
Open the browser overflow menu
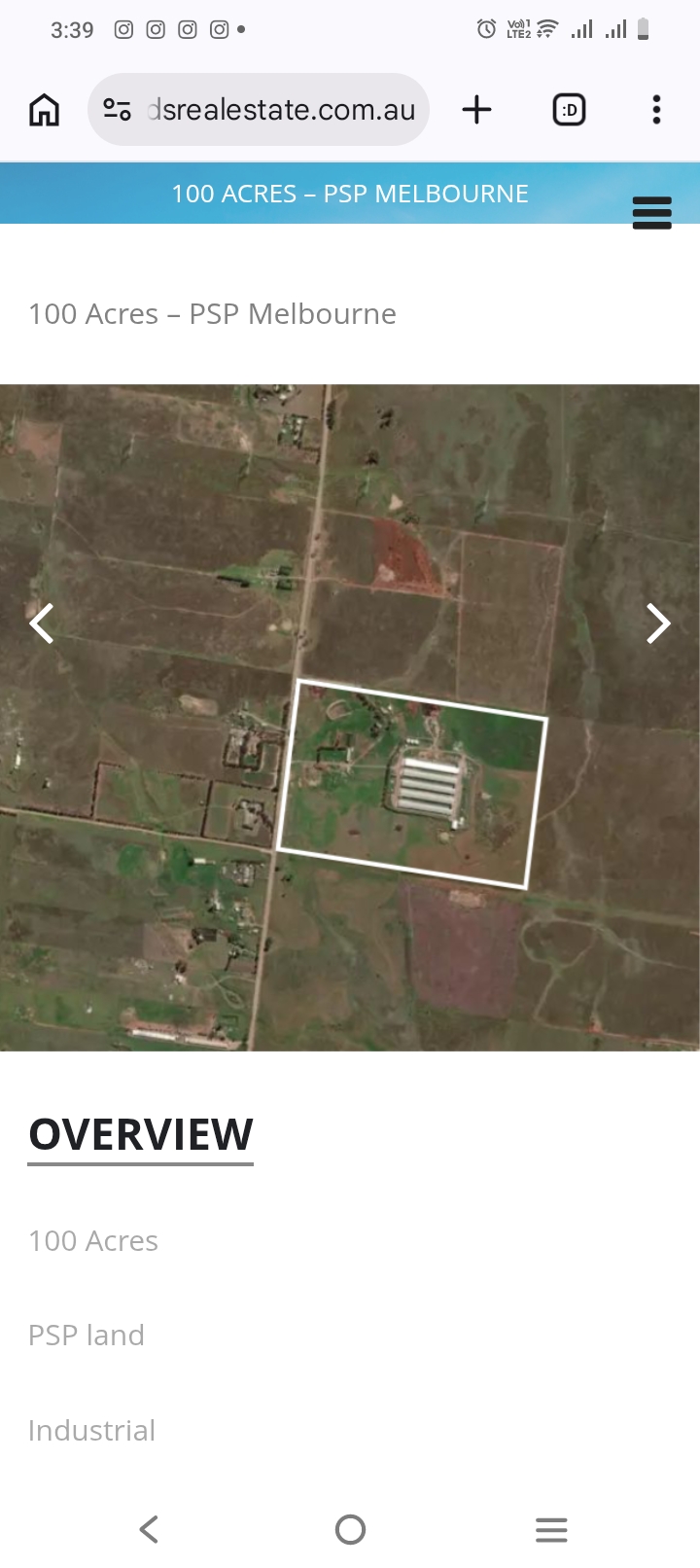pos(657,110)
